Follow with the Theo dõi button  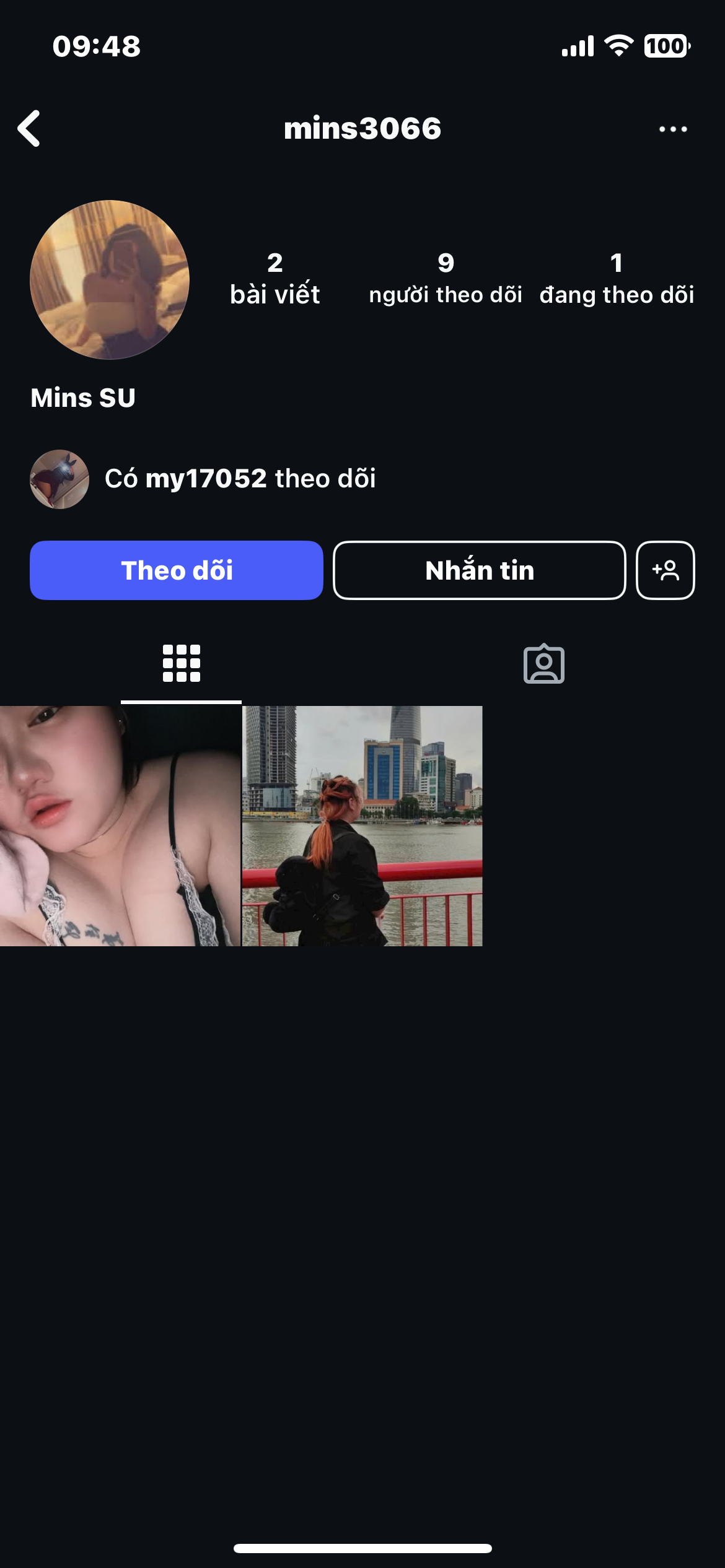(x=177, y=570)
